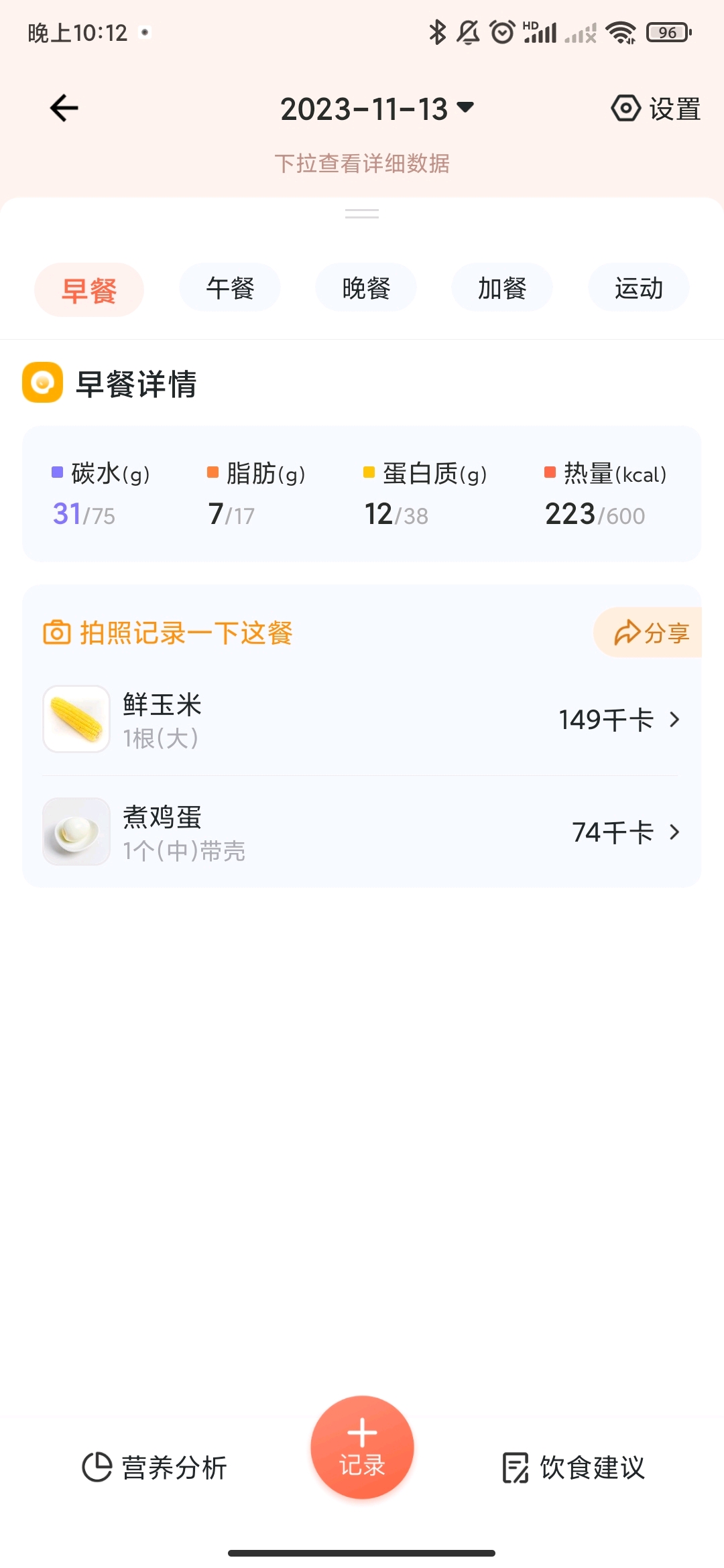Switch to the 晚餐 tab

click(366, 287)
